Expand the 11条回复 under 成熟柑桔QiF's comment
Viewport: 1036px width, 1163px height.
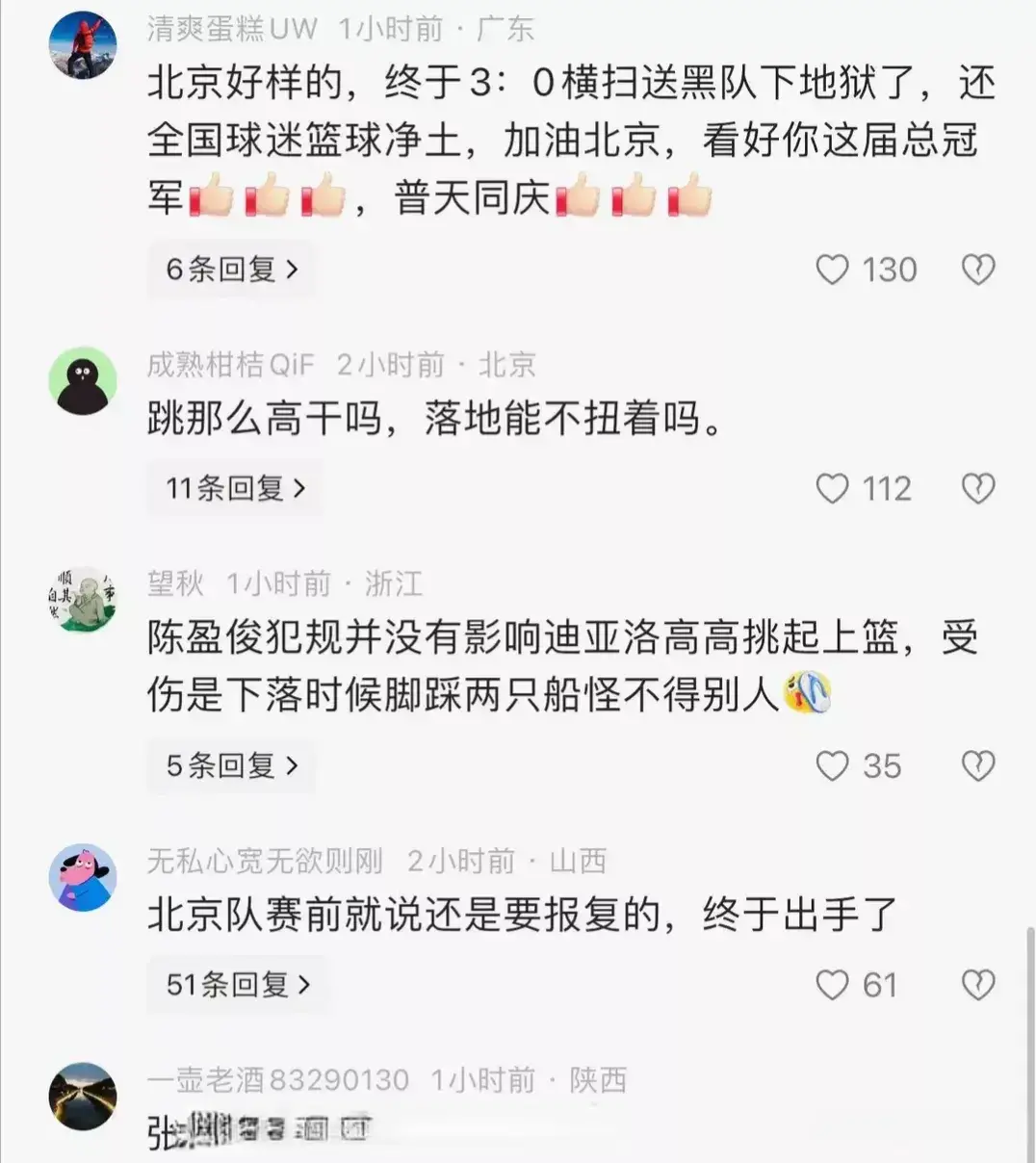click(x=235, y=489)
